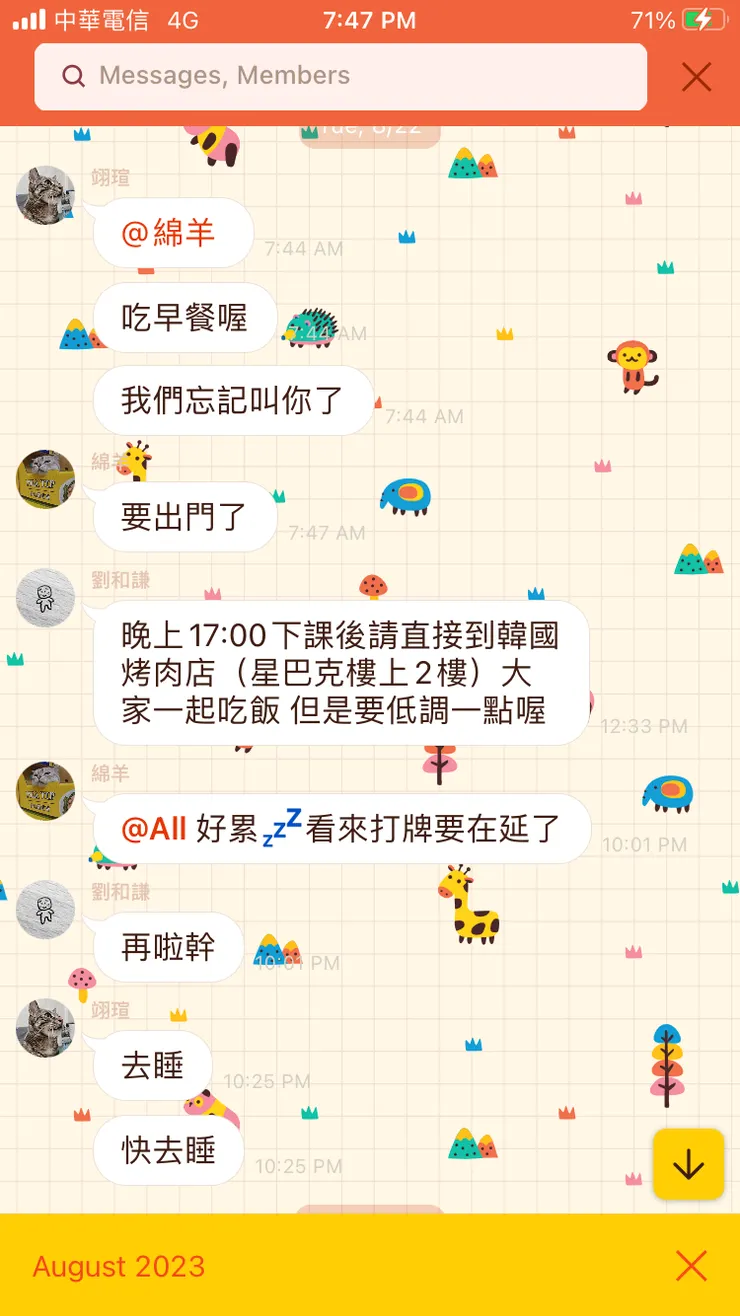Screen dimensions: 740x1316
Task: Open 綿羊's avatar beside the @All message
Action: [45, 791]
